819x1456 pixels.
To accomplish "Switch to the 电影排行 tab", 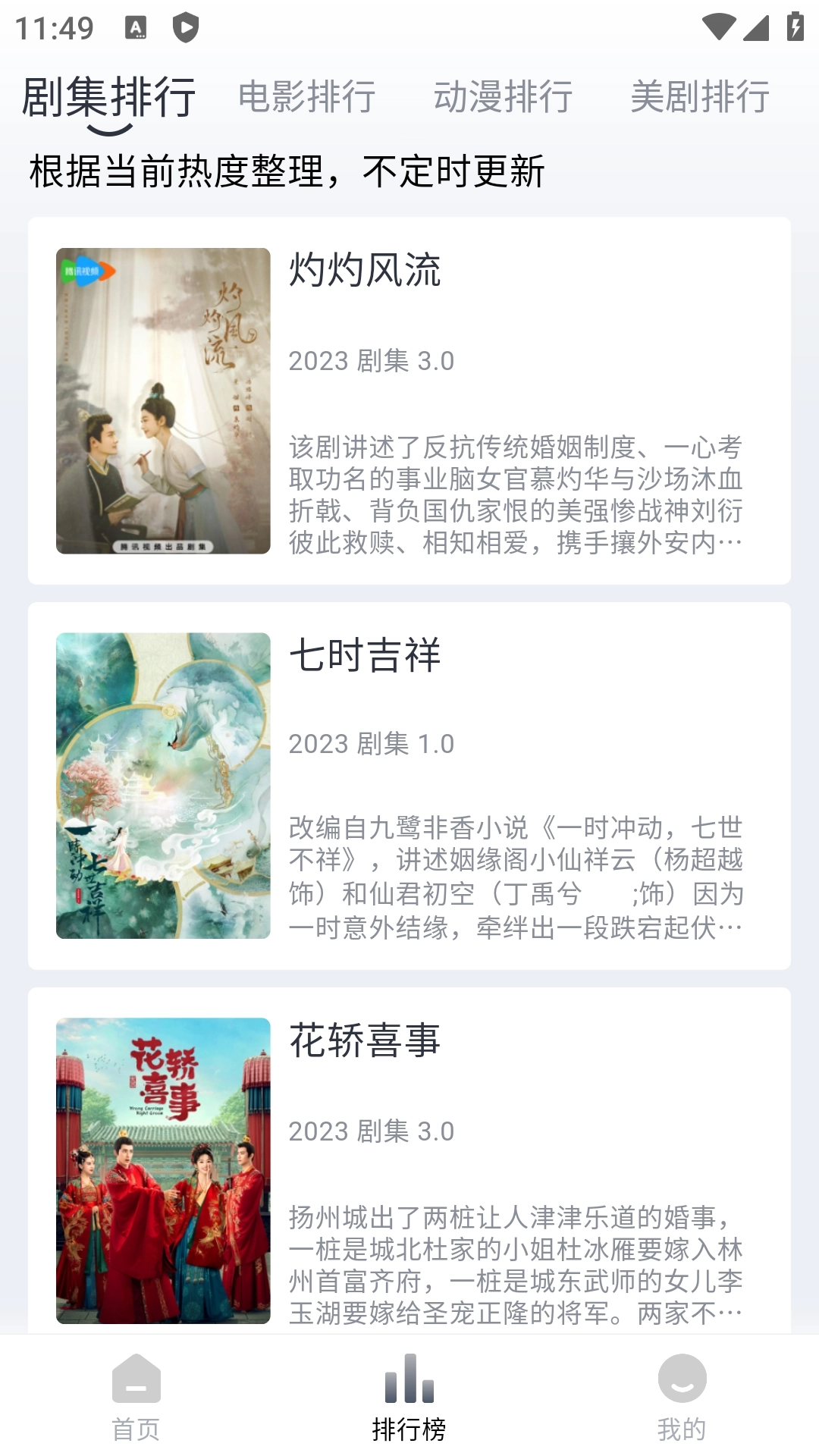I will 306,97.
